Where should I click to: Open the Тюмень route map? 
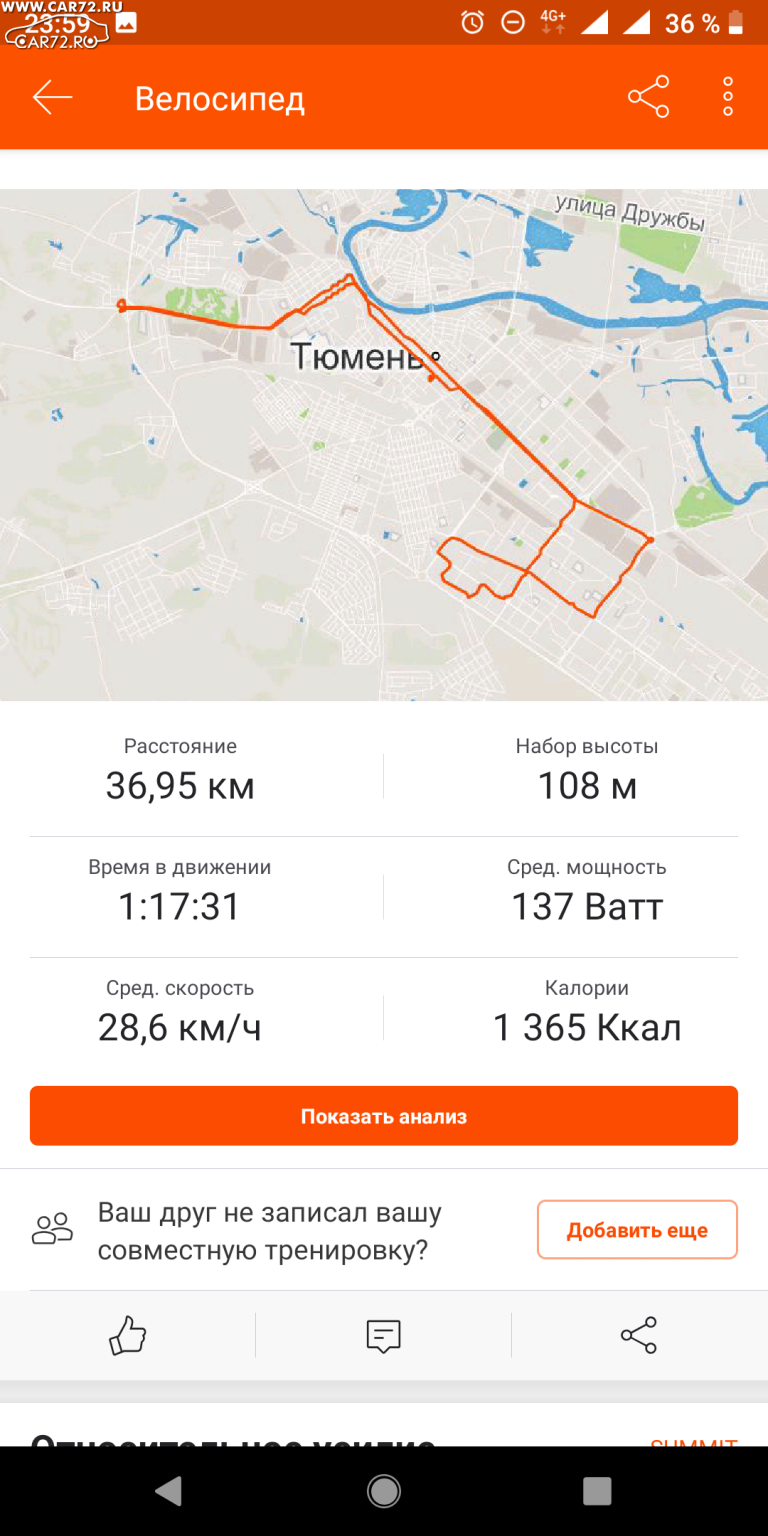384,445
